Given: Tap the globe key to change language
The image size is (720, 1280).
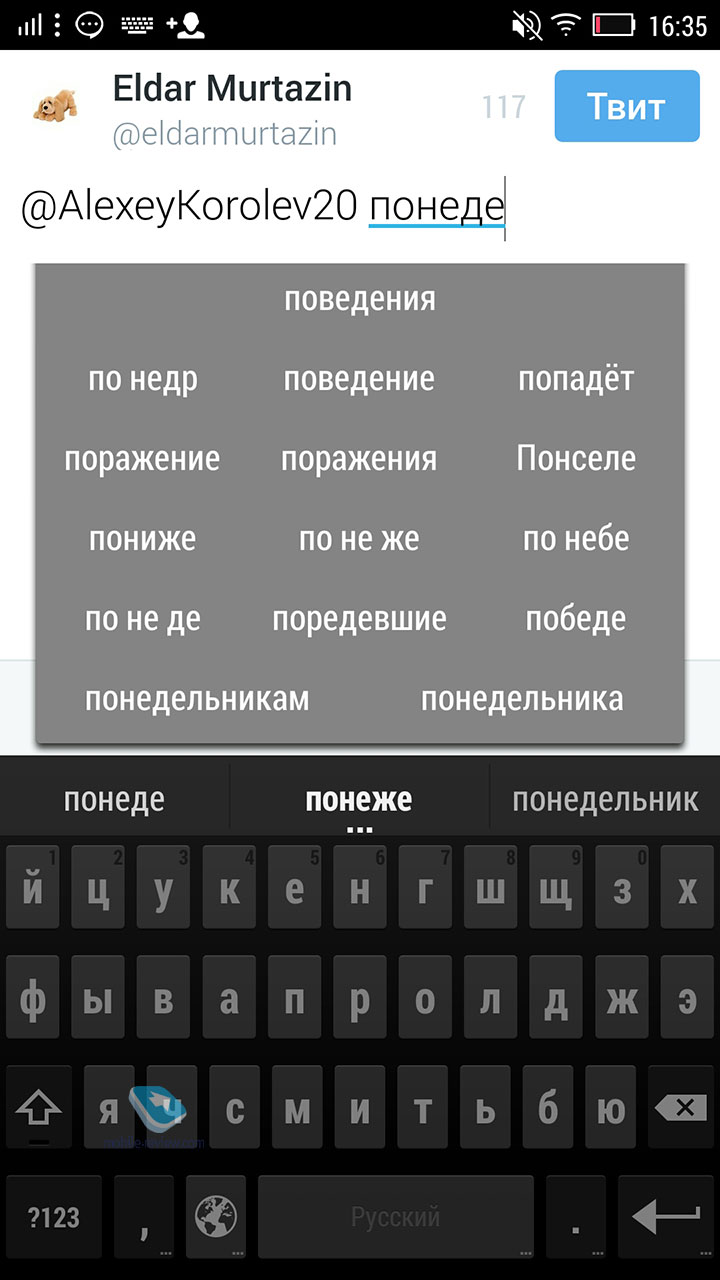Looking at the screenshot, I should click(216, 1217).
